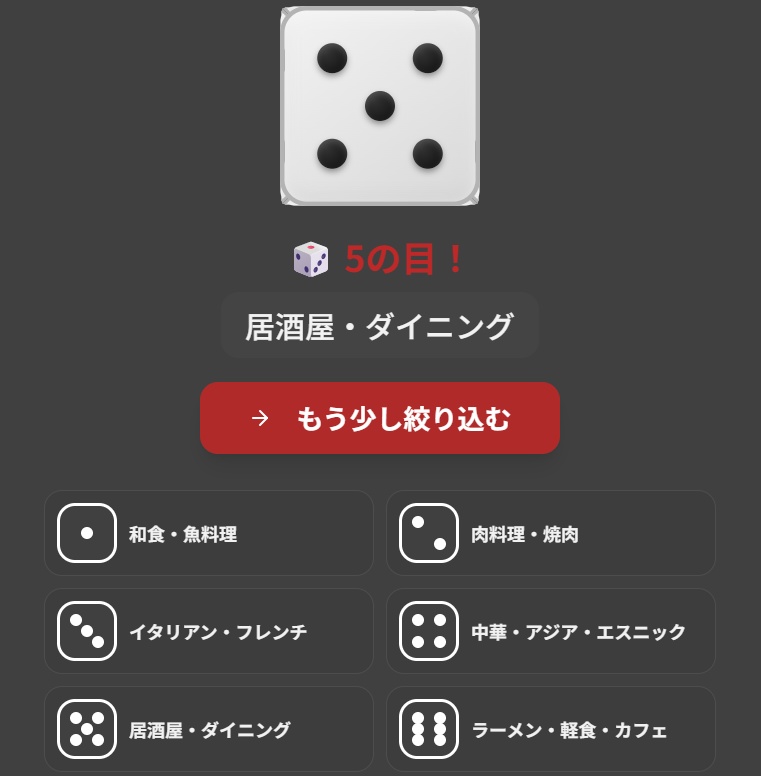The height and width of the screenshot is (776, 761).
Task: Select the 和食・魚料理 category card
Action: (x=209, y=533)
